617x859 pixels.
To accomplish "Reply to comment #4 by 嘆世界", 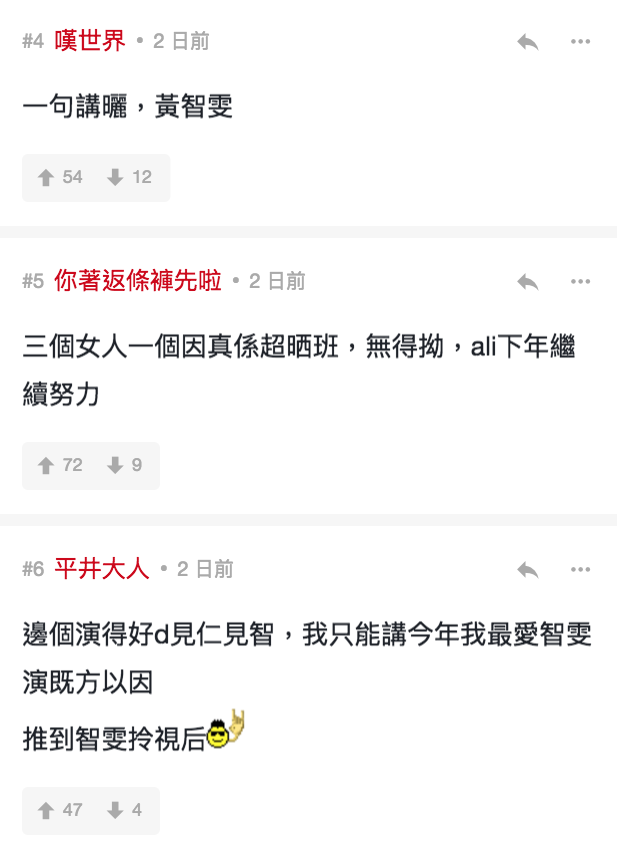I will click(x=528, y=42).
